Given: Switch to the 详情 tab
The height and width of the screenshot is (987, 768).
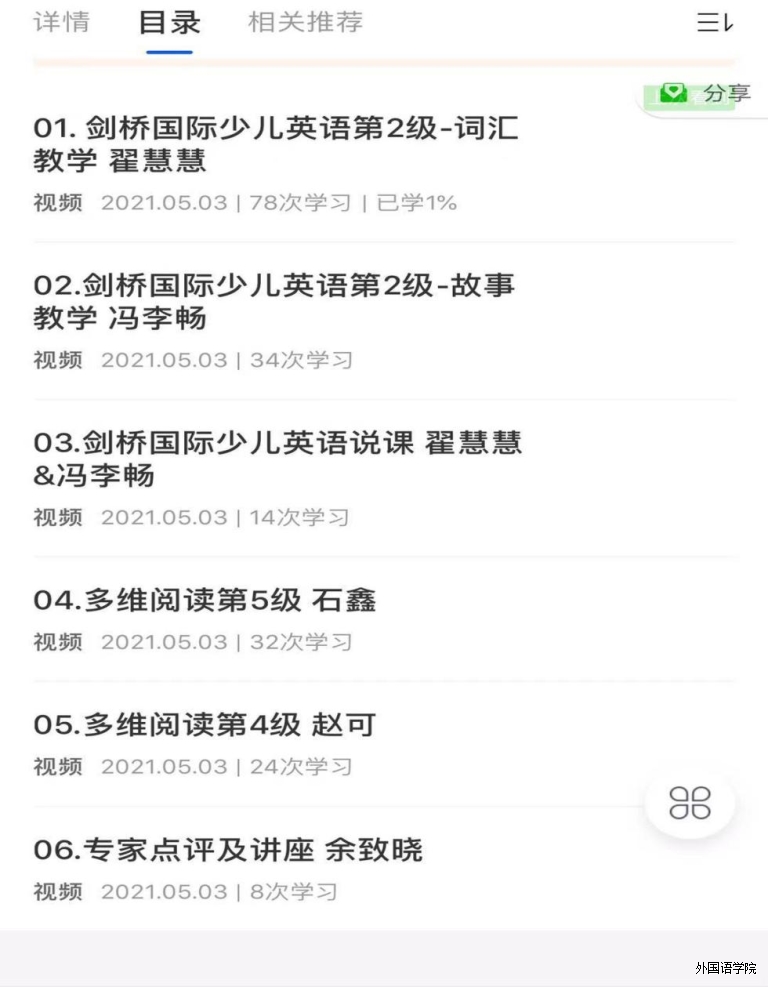Looking at the screenshot, I should [x=62, y=22].
